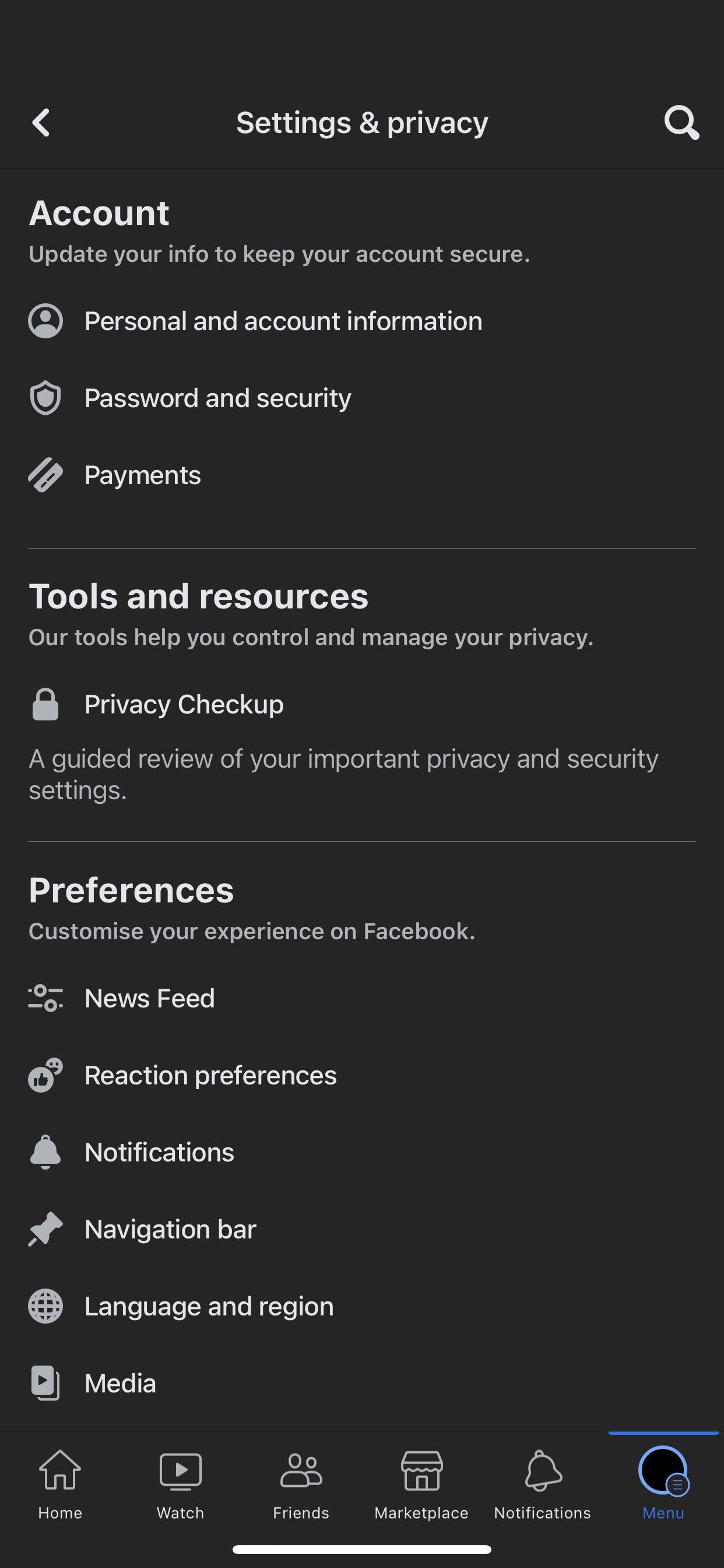Tap the Password and security shield icon

click(45, 398)
